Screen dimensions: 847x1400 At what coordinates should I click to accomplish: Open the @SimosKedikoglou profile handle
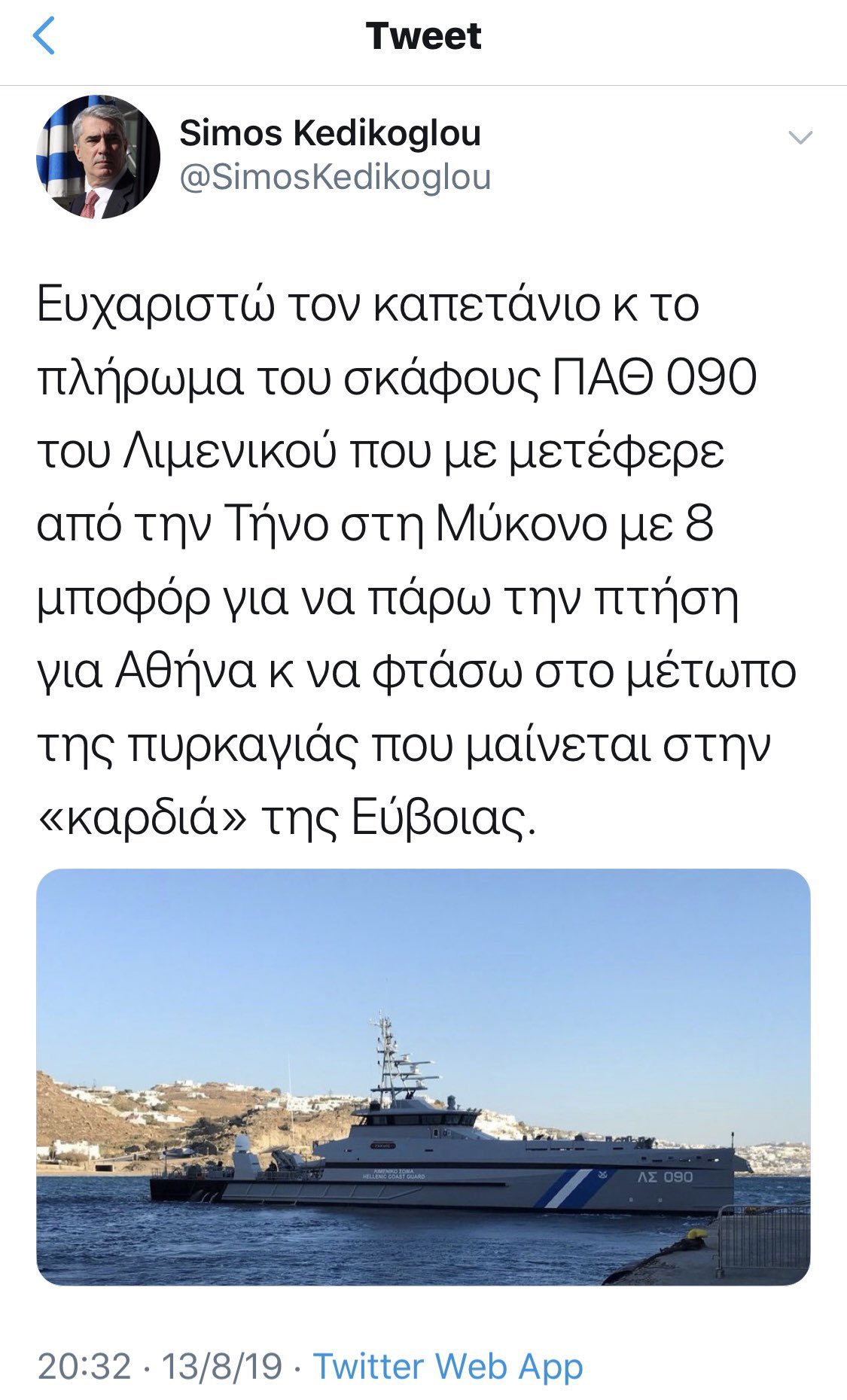click(335, 178)
